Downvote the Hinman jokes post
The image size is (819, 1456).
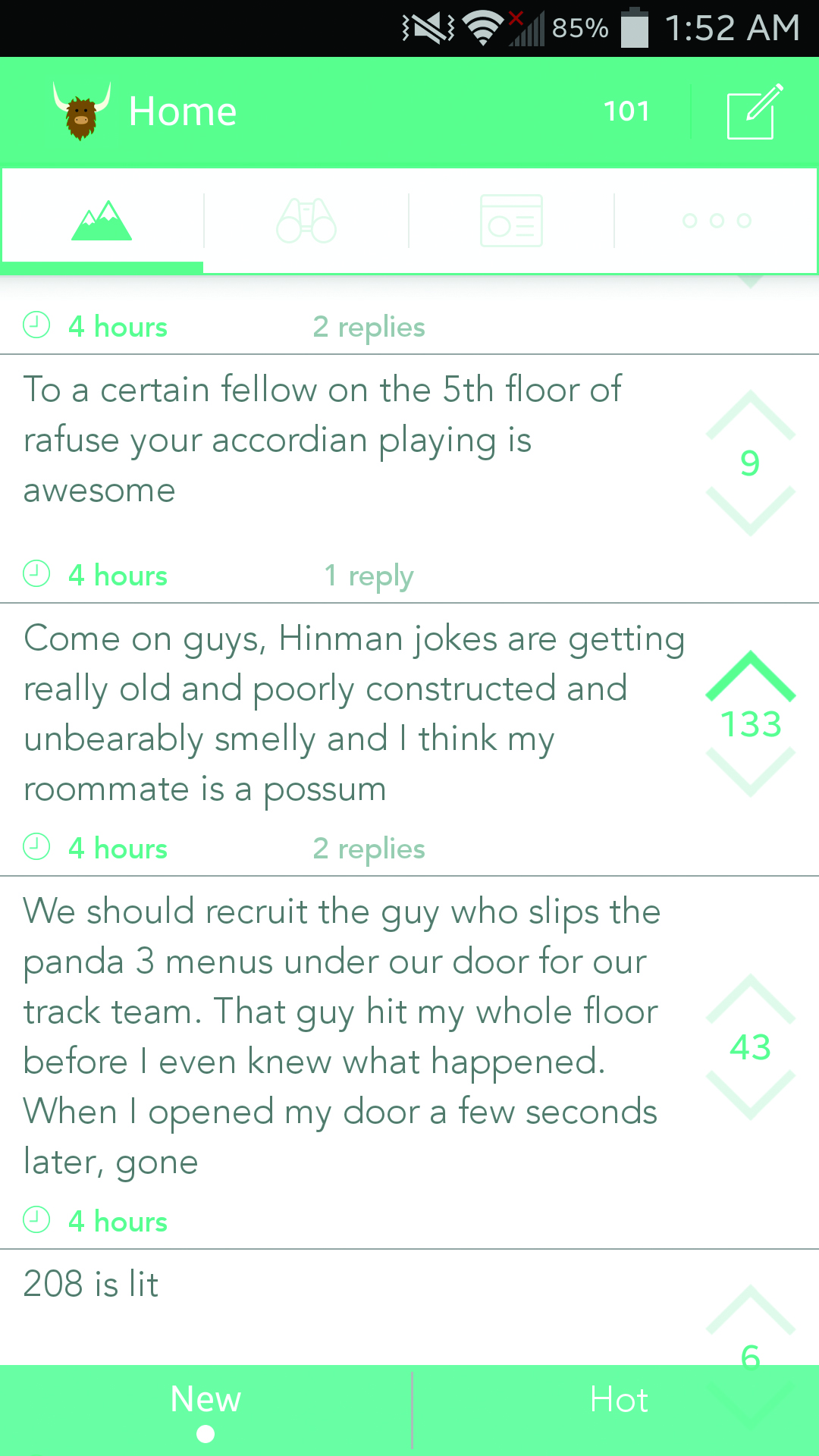click(750, 771)
